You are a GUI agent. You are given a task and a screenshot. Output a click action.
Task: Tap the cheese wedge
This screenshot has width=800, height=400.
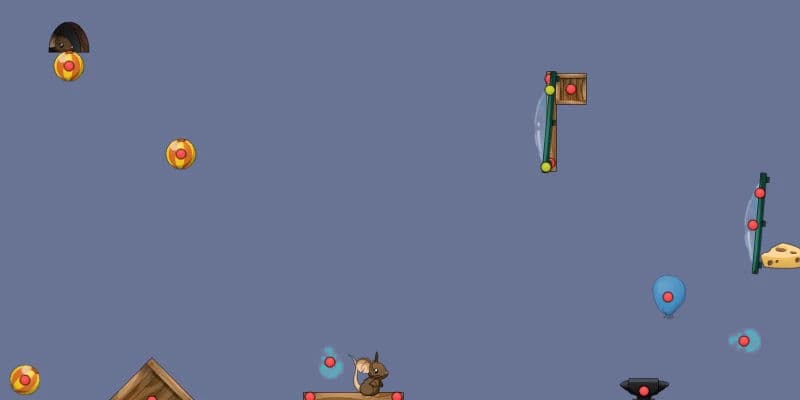781,257
